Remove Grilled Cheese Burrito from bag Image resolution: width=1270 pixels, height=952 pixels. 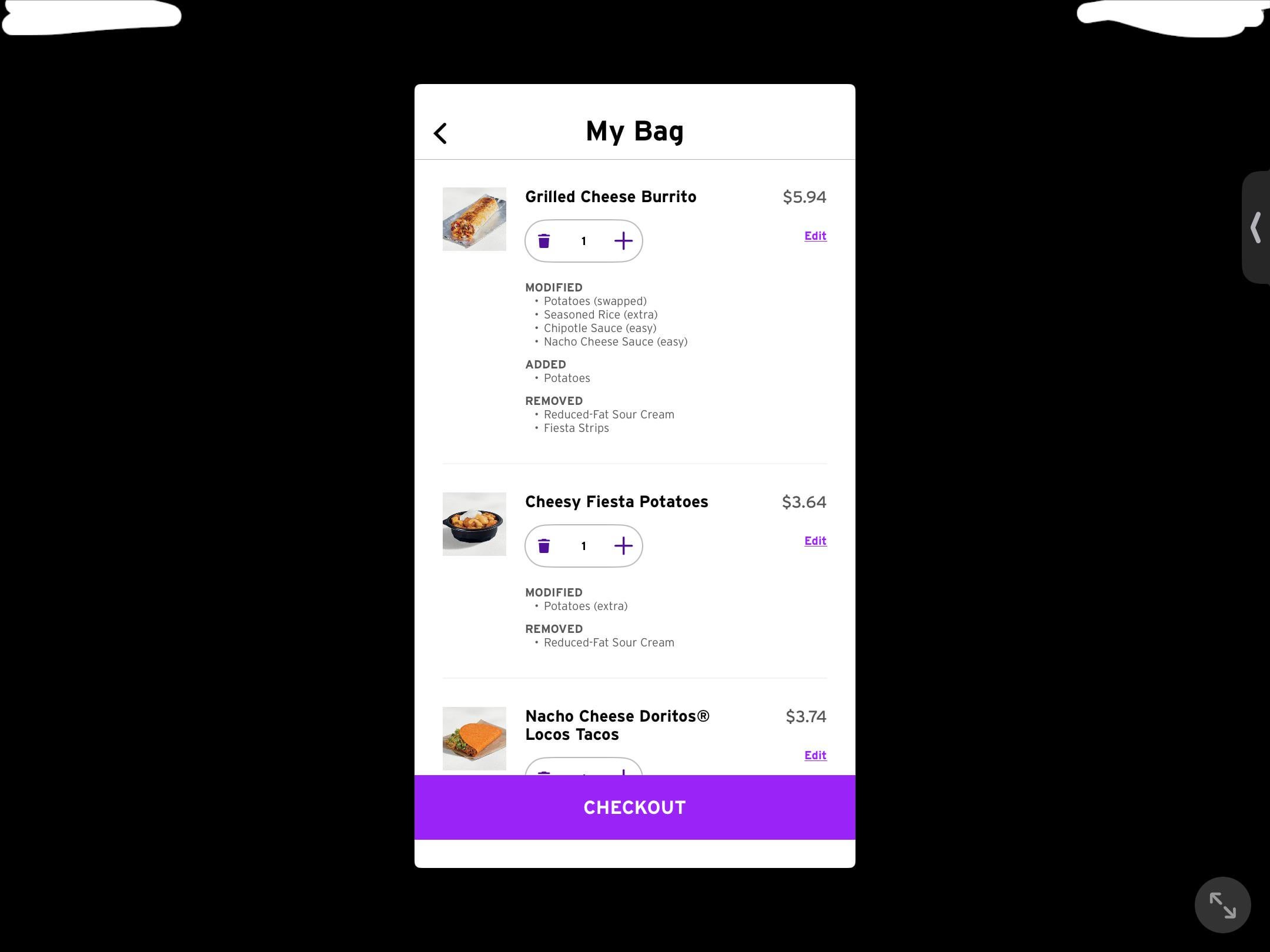(x=544, y=241)
